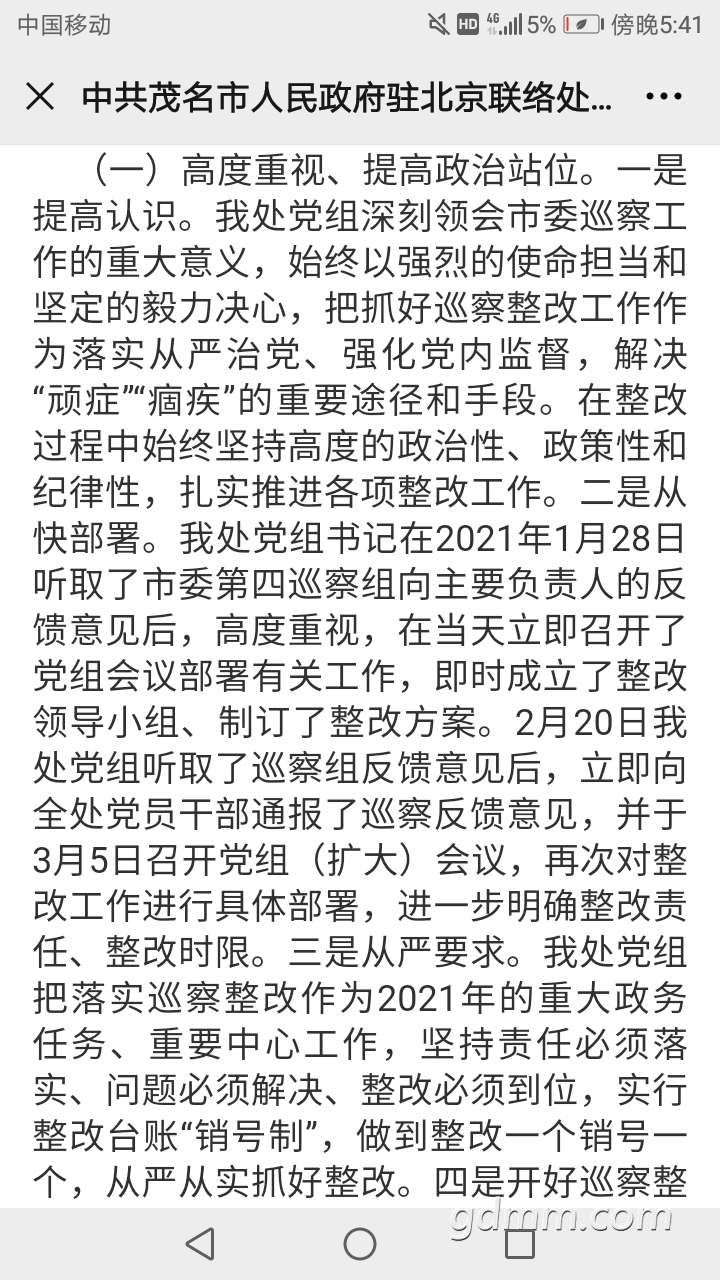Open the three-dot overflow menu
720x1280 pixels.
[x=664, y=97]
